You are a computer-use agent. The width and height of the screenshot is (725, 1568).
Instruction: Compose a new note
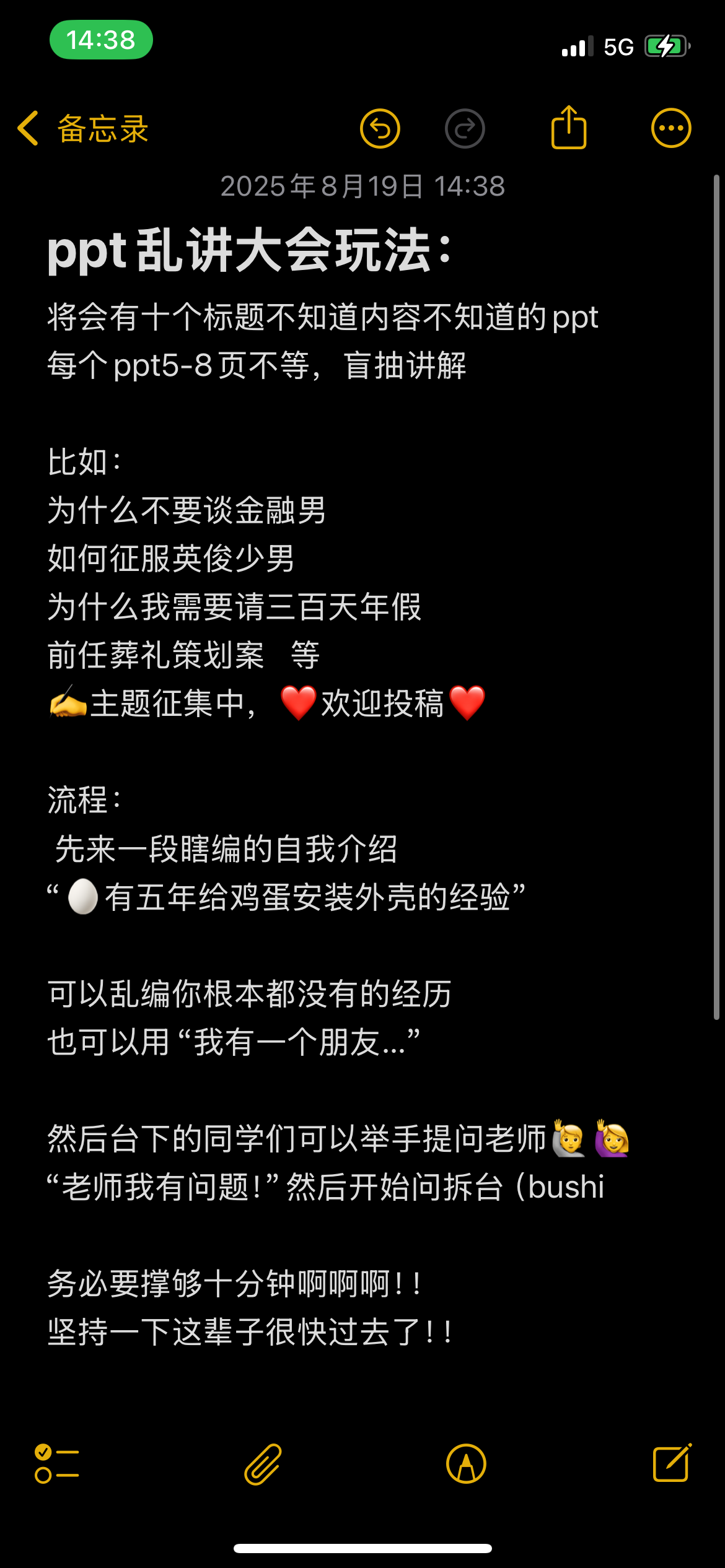click(x=672, y=1463)
